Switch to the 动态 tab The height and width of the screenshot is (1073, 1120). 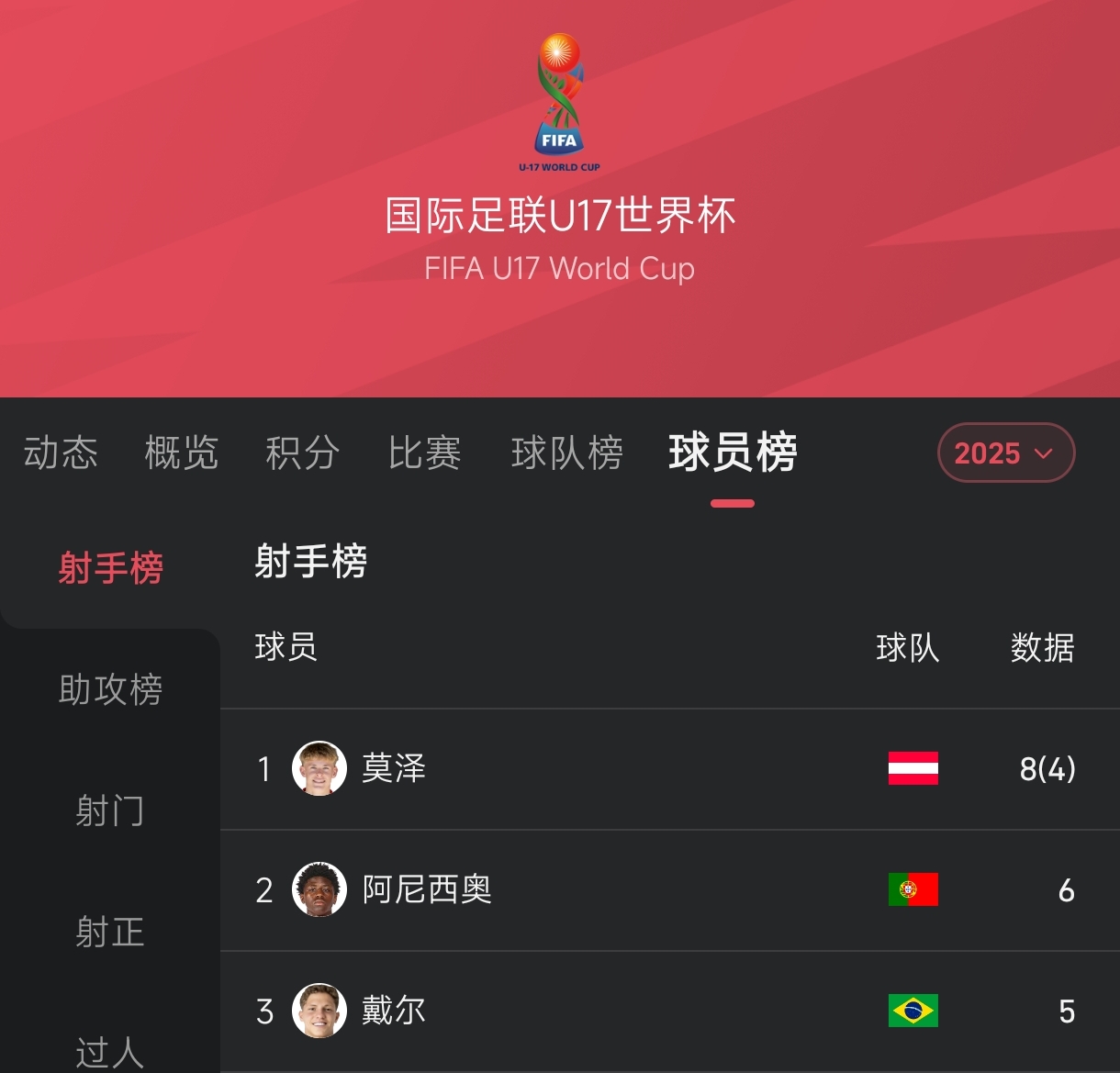[61, 453]
